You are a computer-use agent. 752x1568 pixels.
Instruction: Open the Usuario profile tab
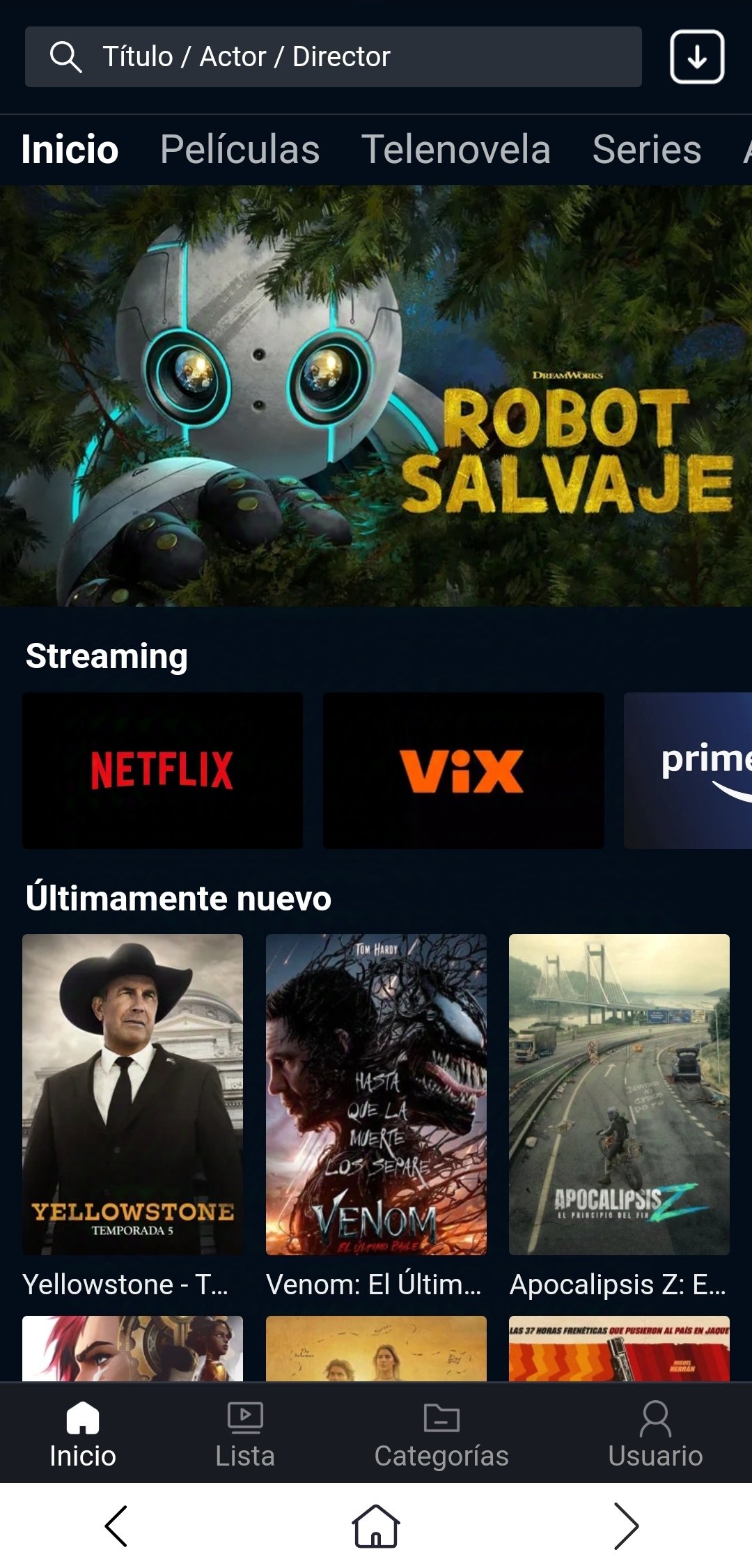coord(655,1435)
